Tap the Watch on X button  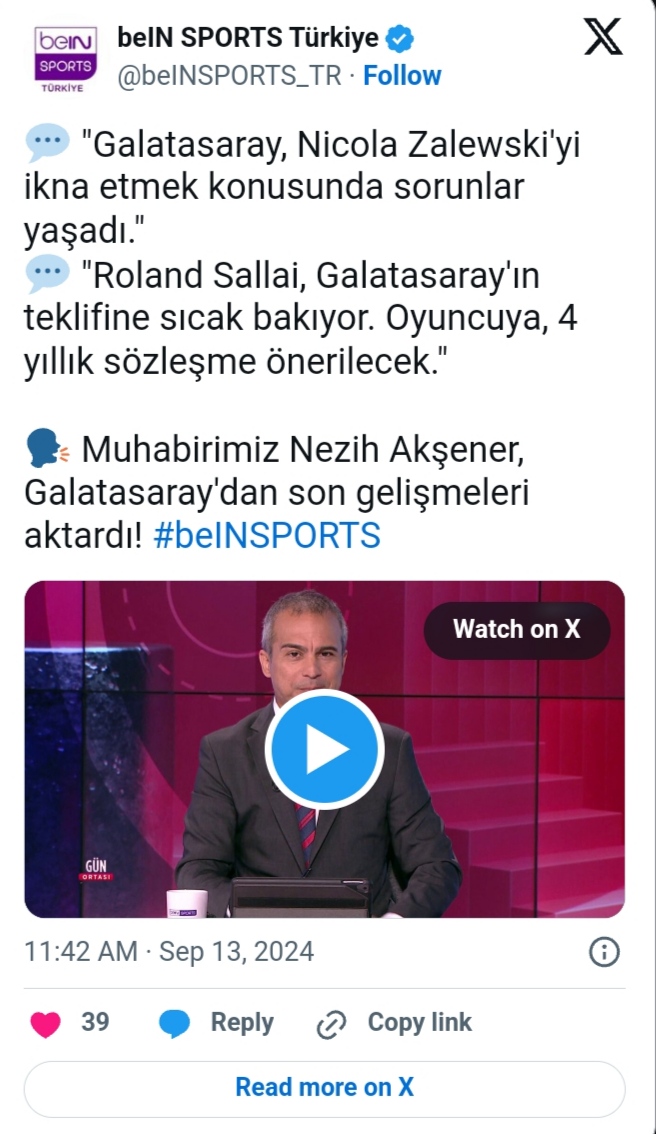point(516,629)
